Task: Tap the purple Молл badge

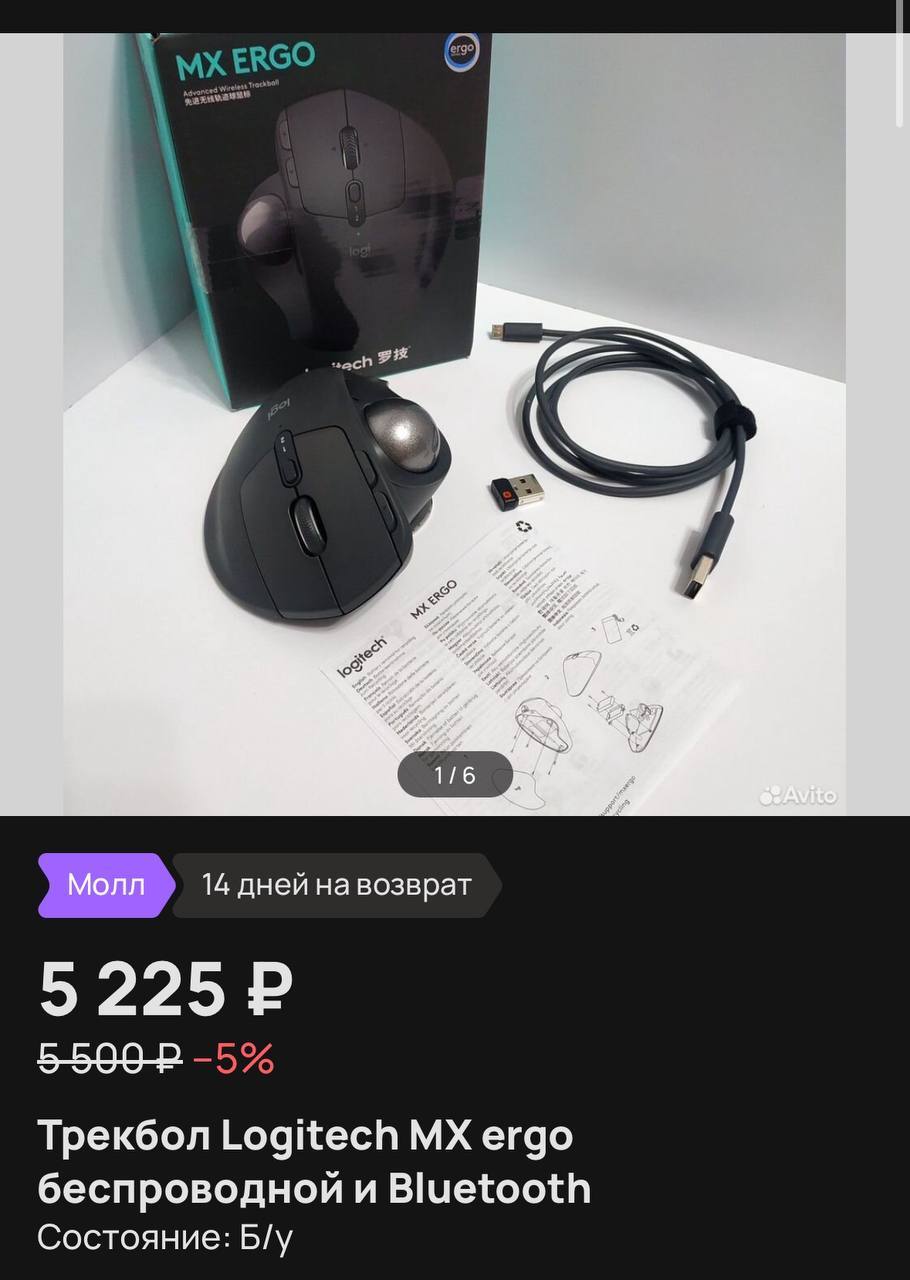Action: click(x=105, y=885)
